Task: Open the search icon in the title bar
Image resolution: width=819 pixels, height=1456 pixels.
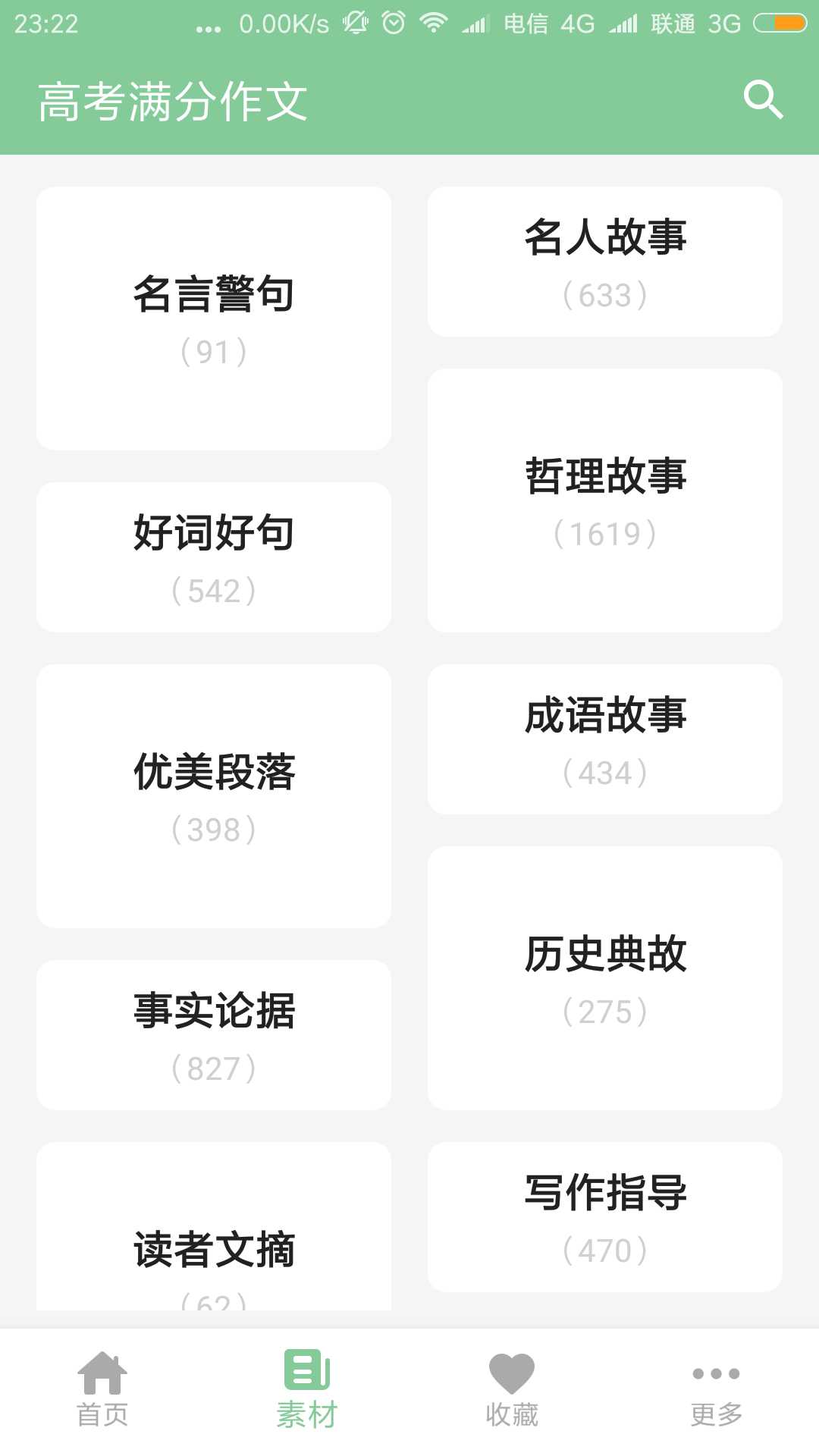Action: (x=764, y=99)
